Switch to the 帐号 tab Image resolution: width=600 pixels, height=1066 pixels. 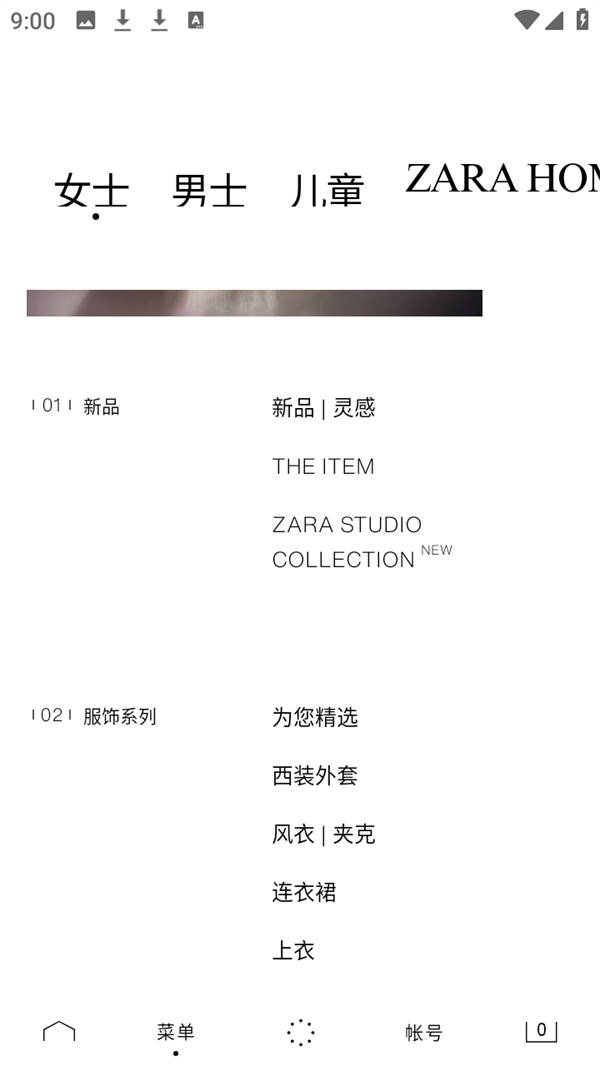tap(423, 1033)
